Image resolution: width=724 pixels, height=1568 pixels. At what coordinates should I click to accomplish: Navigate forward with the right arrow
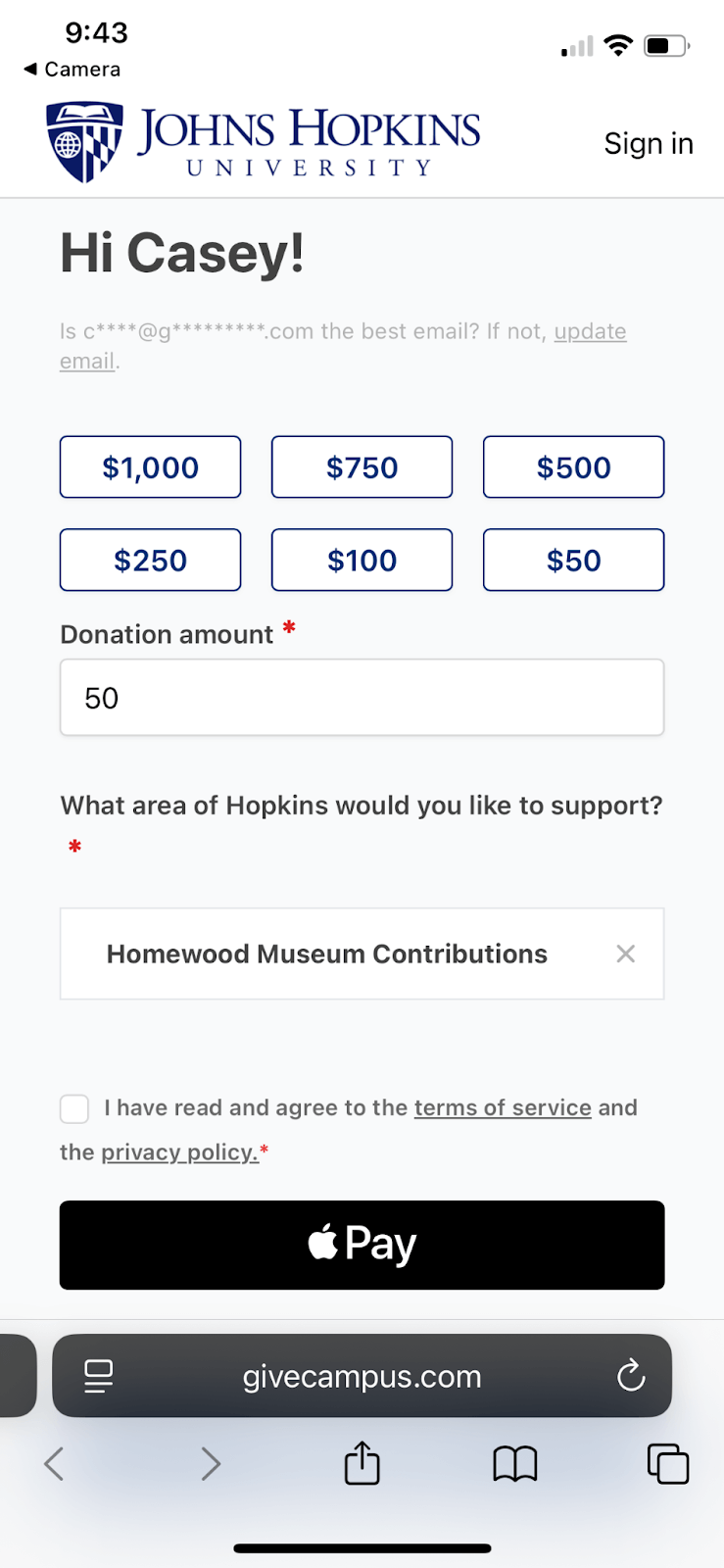point(212,1463)
